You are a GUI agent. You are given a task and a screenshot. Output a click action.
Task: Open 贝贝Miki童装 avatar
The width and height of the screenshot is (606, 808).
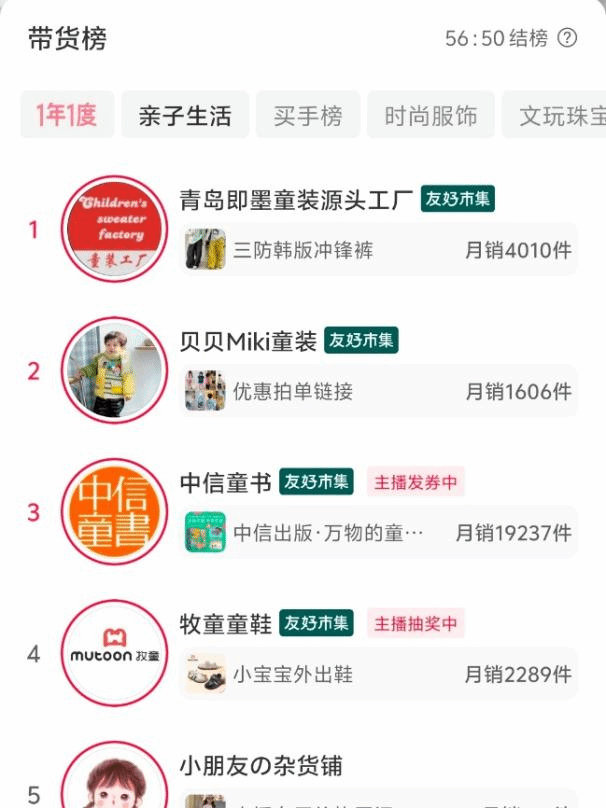coord(112,370)
